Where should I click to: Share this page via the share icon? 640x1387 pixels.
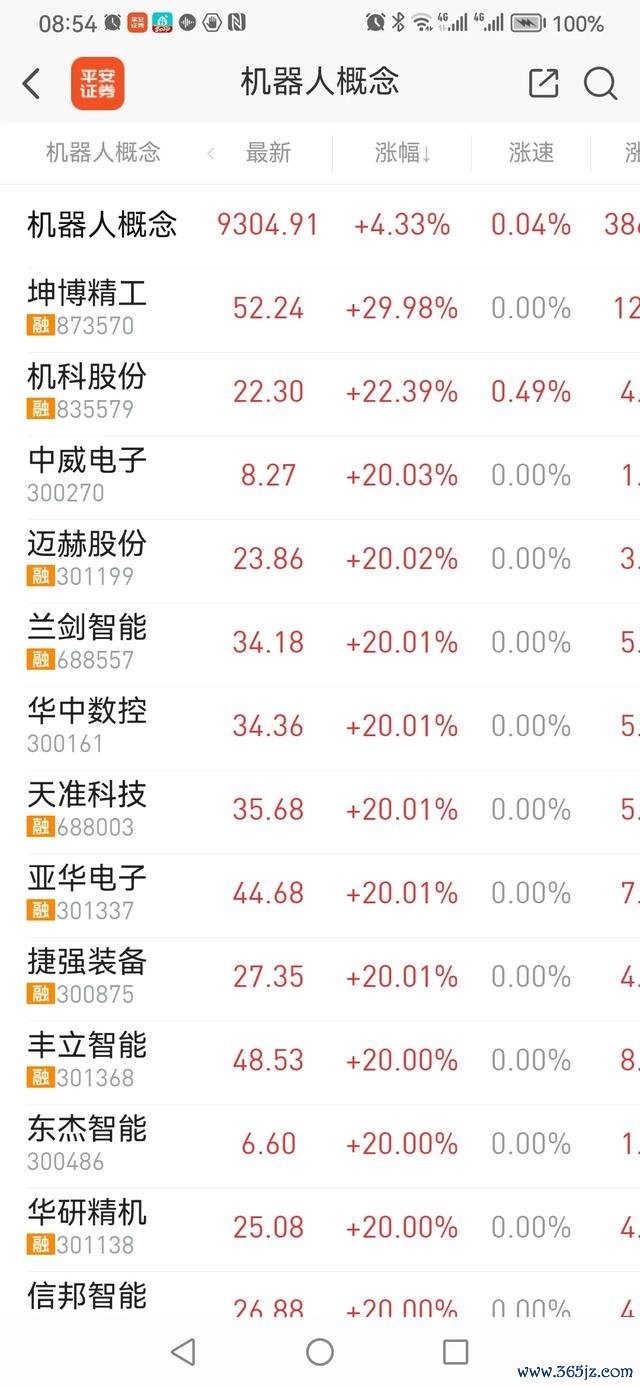click(543, 83)
